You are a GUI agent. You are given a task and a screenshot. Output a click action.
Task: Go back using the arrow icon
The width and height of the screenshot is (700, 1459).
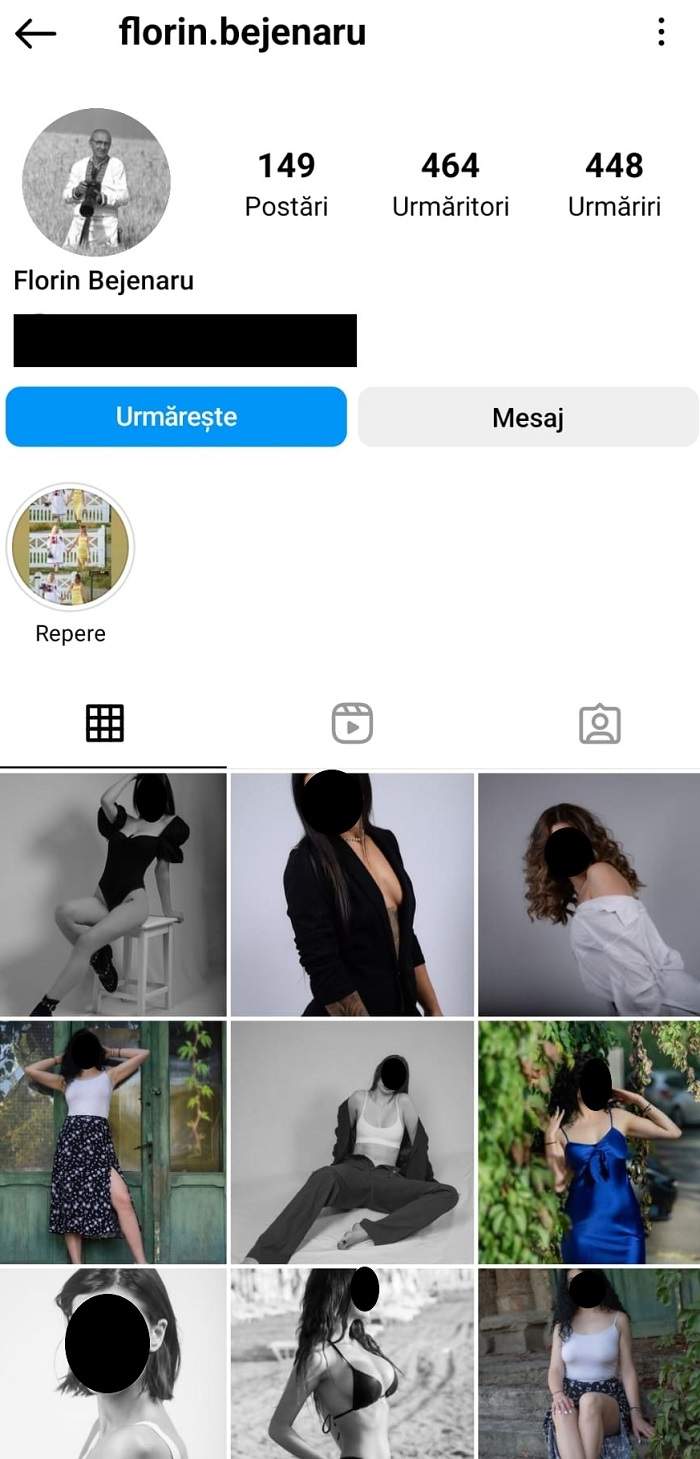tap(36, 34)
